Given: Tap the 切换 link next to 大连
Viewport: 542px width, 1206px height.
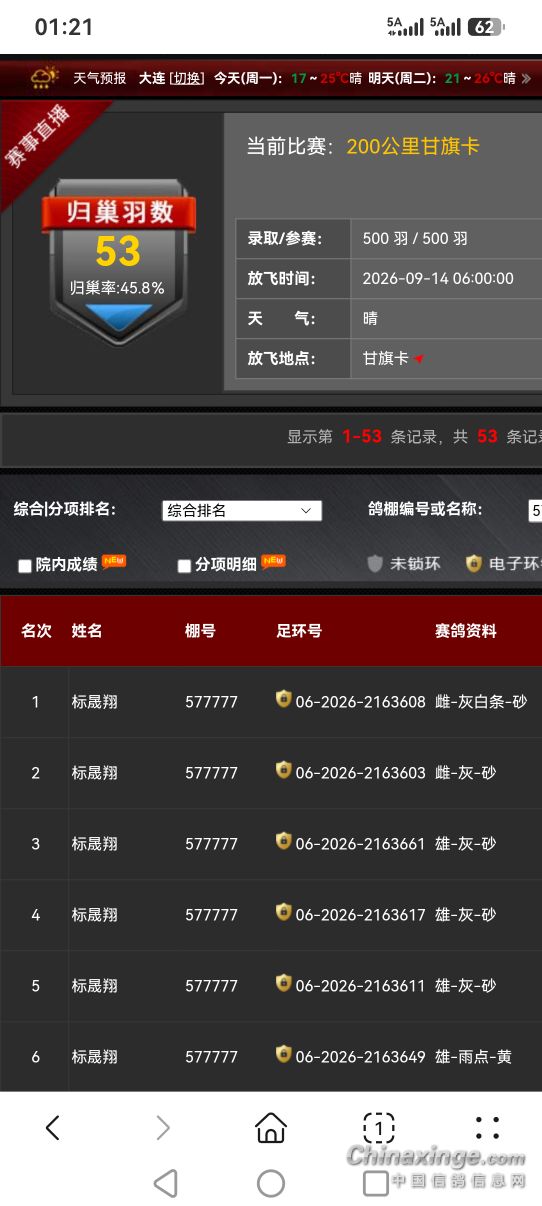Looking at the screenshot, I should click(187, 78).
